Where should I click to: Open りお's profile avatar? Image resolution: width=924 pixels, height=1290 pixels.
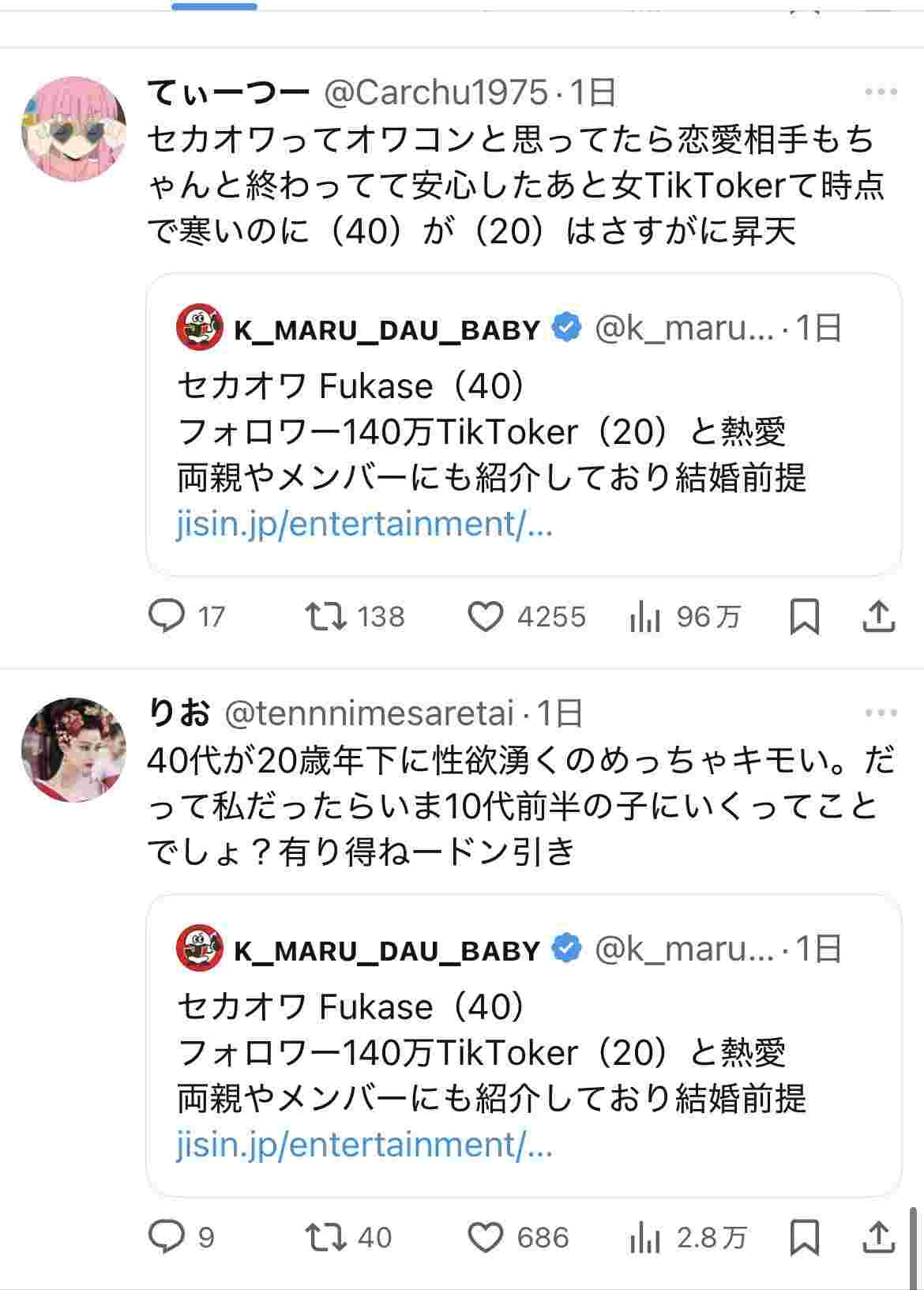pyautogui.click(x=73, y=750)
